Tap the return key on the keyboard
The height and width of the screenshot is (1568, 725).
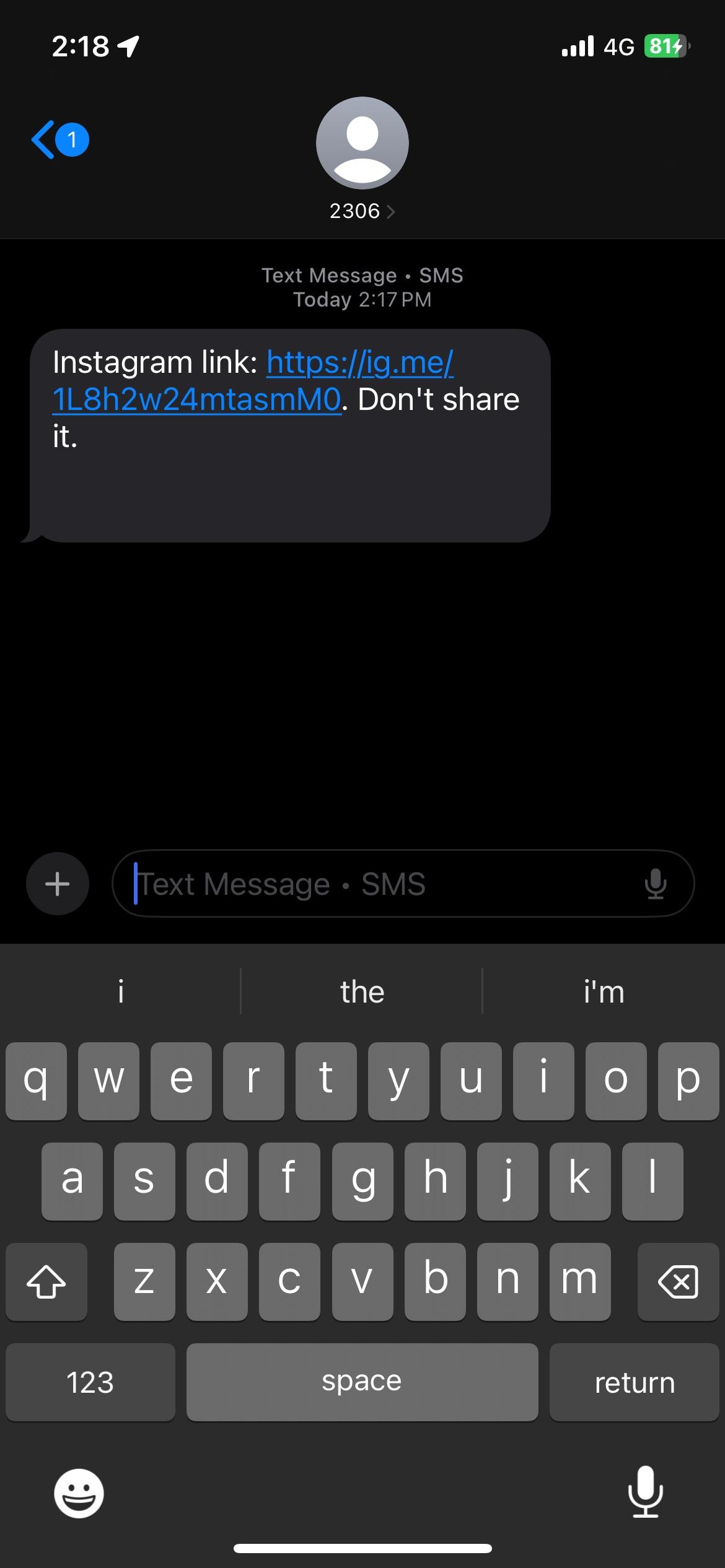(634, 1382)
